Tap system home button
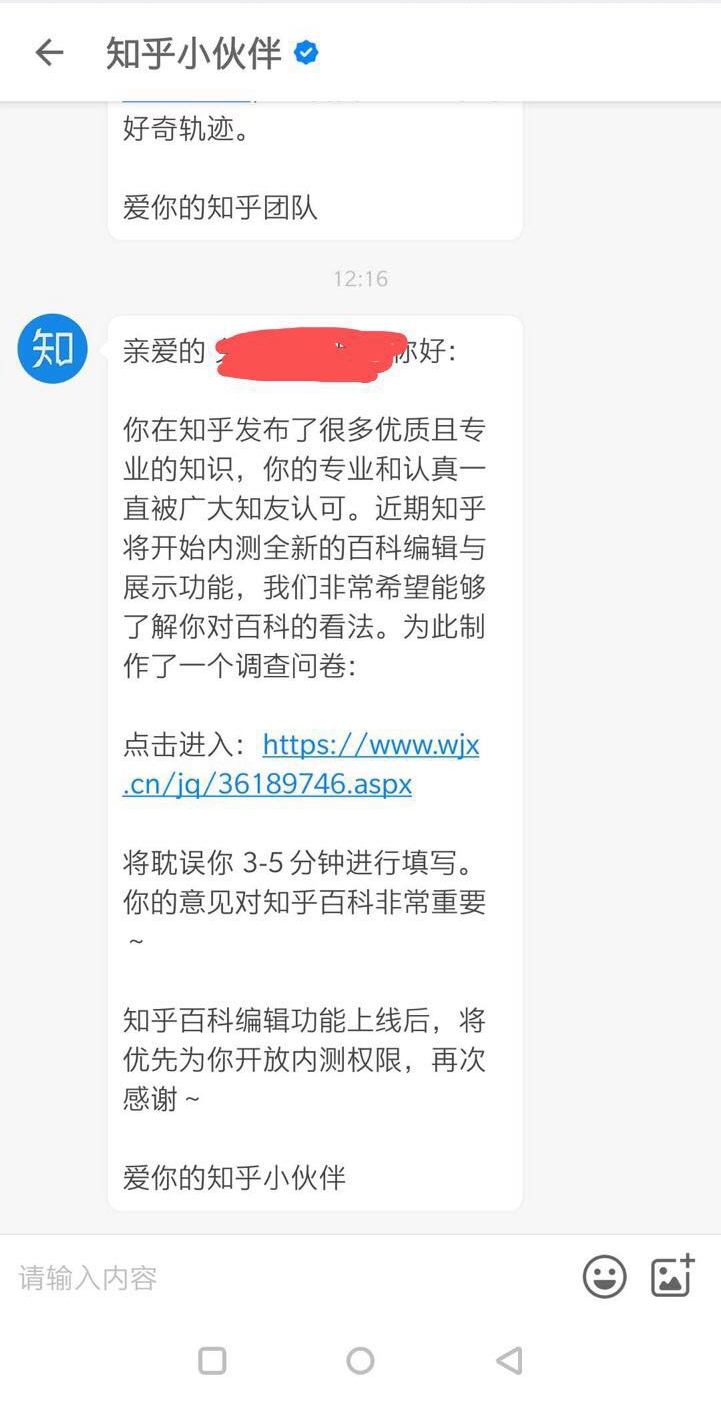Image resolution: width=721 pixels, height=1402 pixels. pos(360,1360)
